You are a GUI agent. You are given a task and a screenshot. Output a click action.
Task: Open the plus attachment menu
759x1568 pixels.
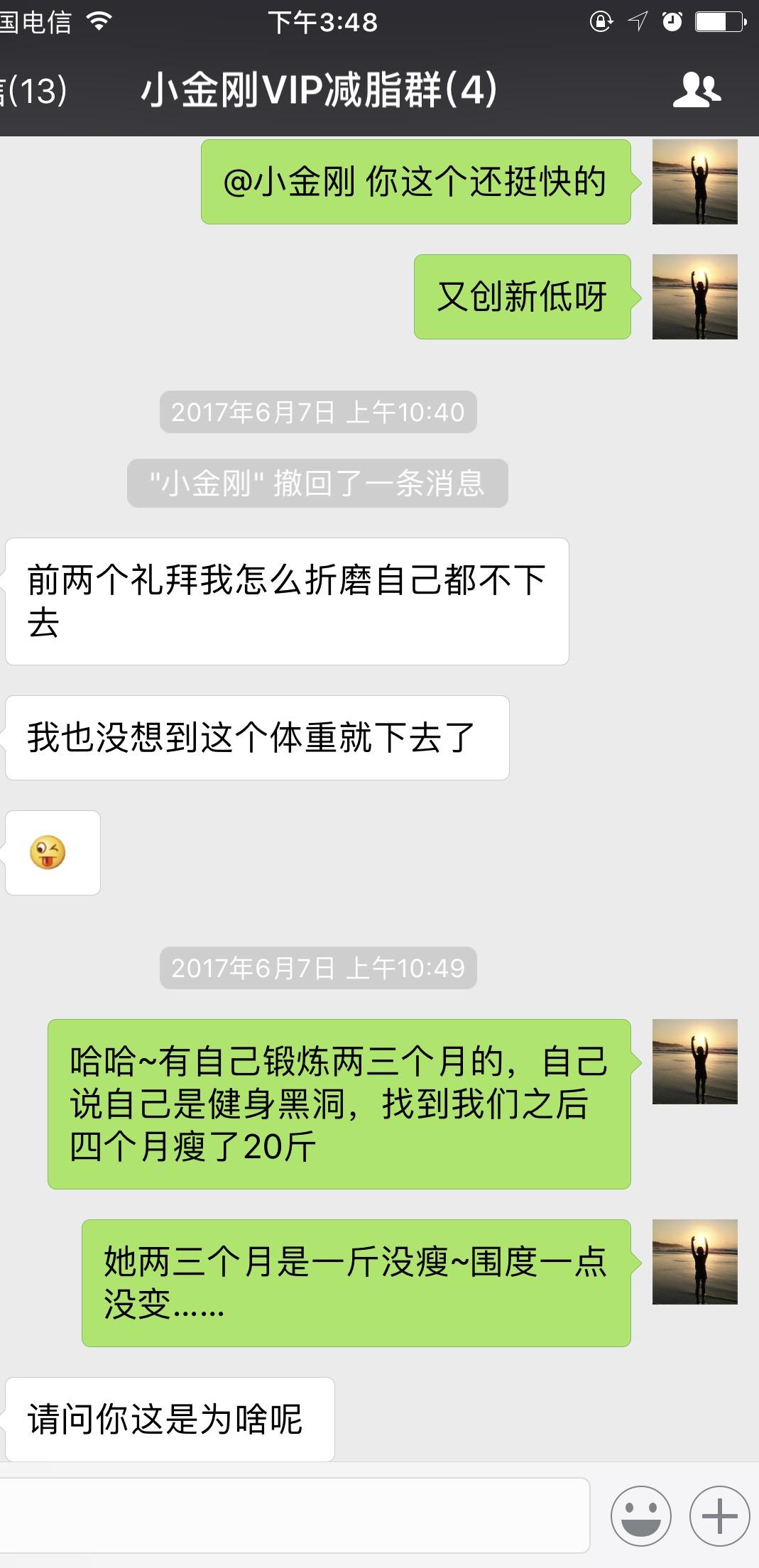coord(719,1515)
